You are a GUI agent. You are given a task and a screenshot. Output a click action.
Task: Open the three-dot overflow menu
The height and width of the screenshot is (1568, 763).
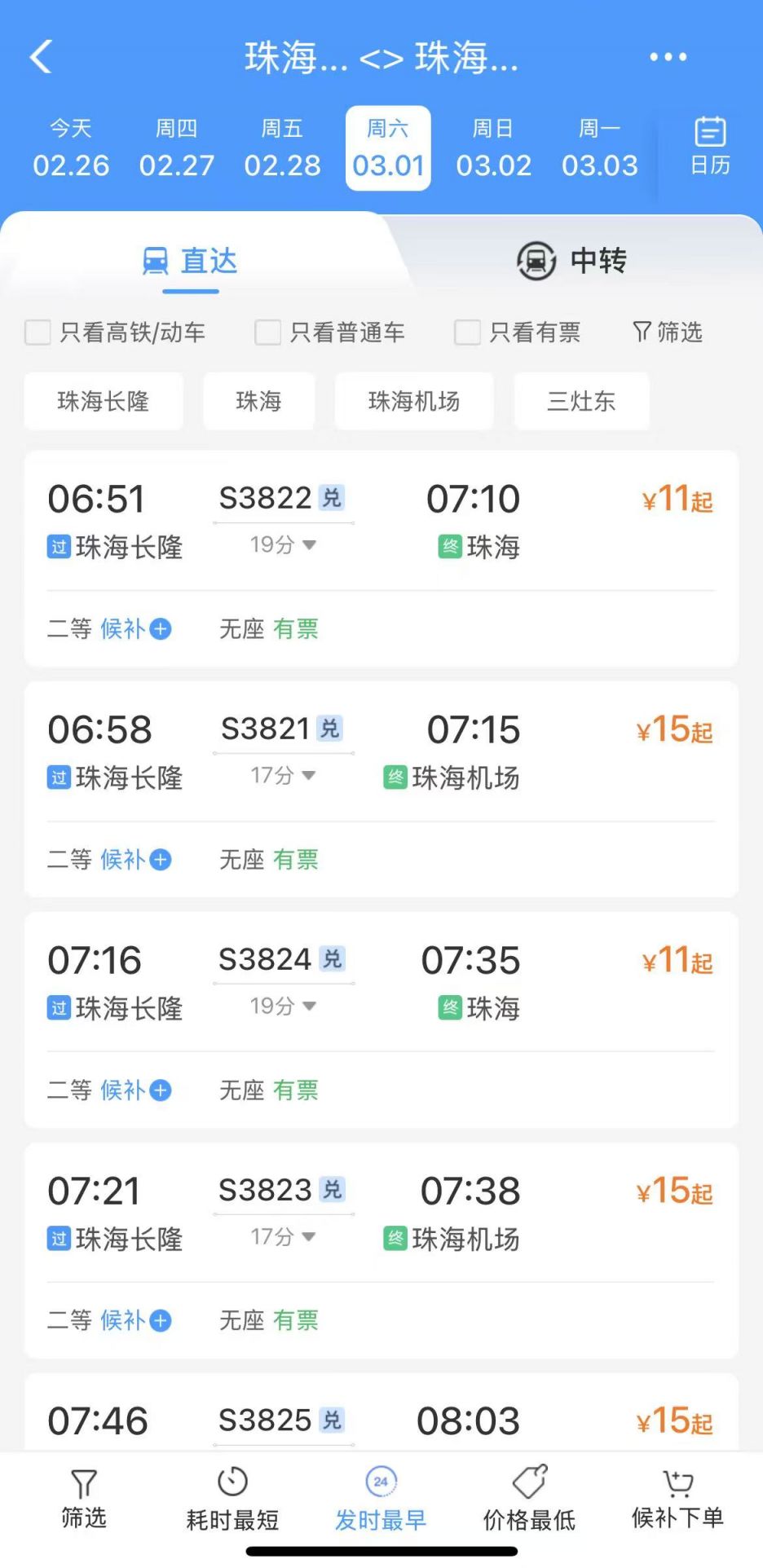(x=668, y=57)
